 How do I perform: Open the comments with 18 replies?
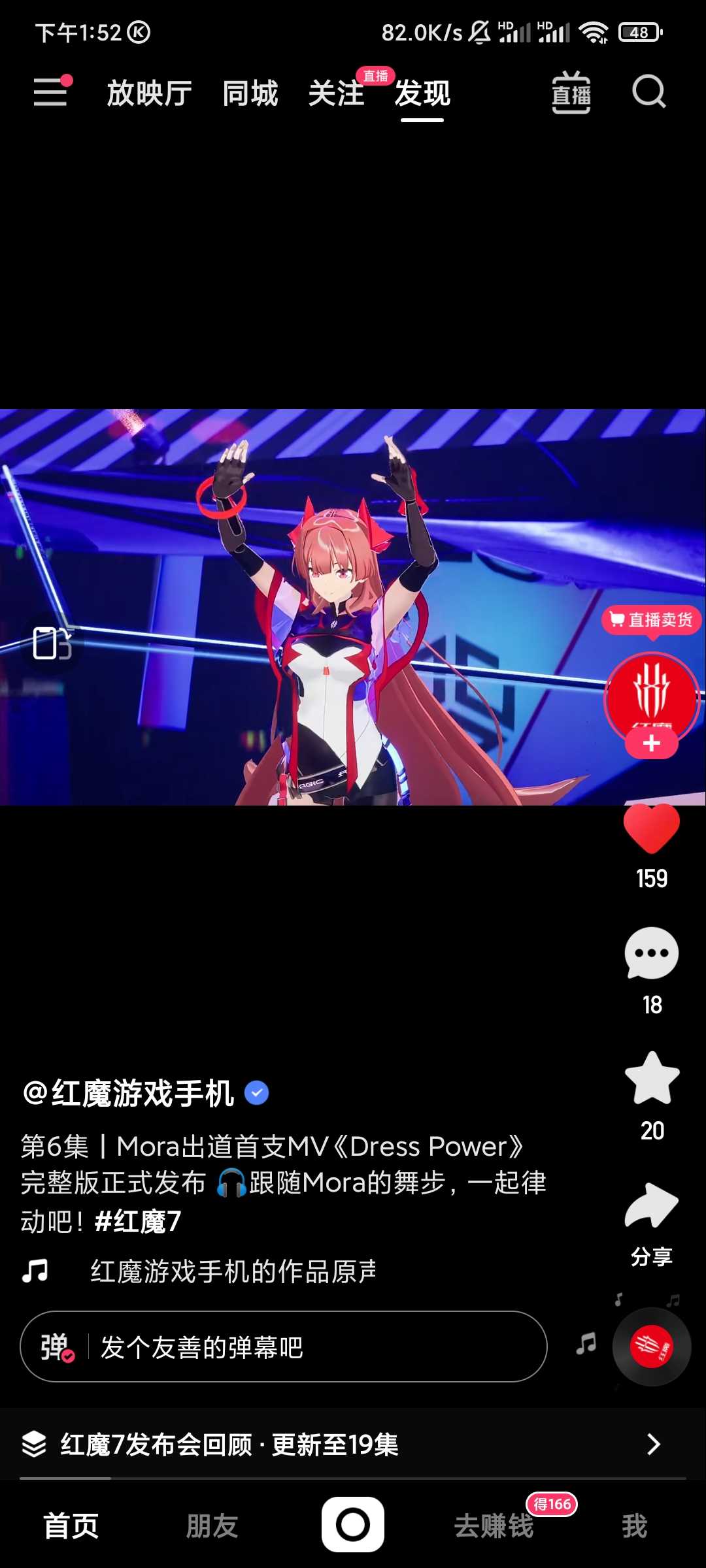tap(652, 953)
